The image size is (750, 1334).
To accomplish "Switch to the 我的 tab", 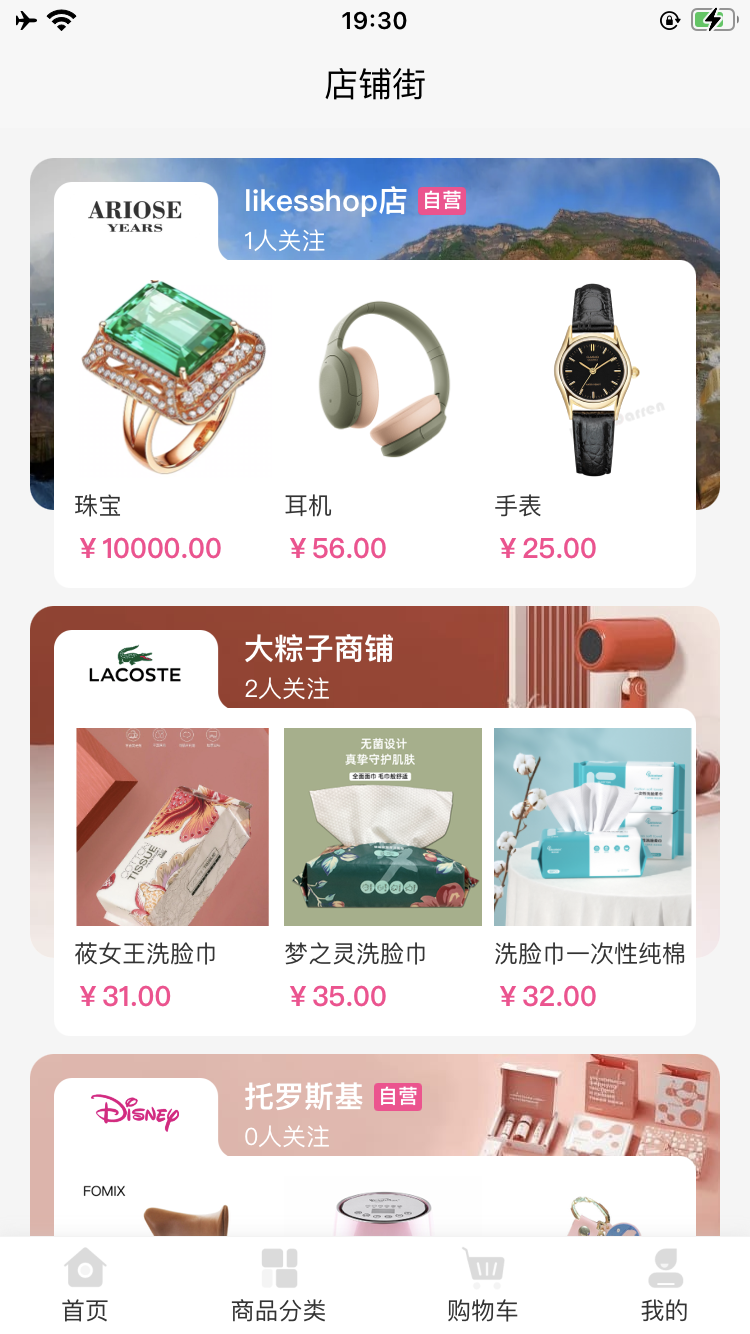I will point(664,1286).
